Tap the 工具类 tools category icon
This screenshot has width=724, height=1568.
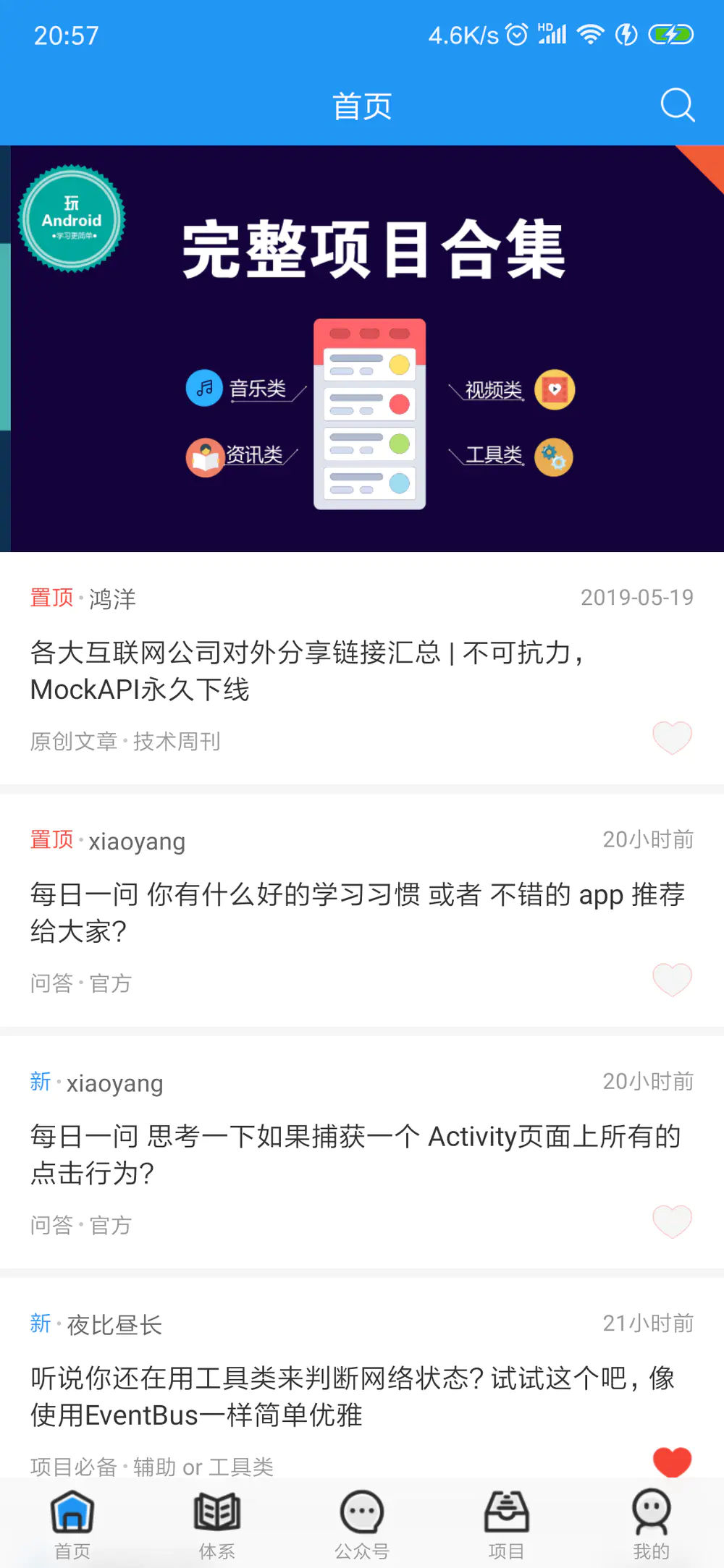[x=553, y=458]
